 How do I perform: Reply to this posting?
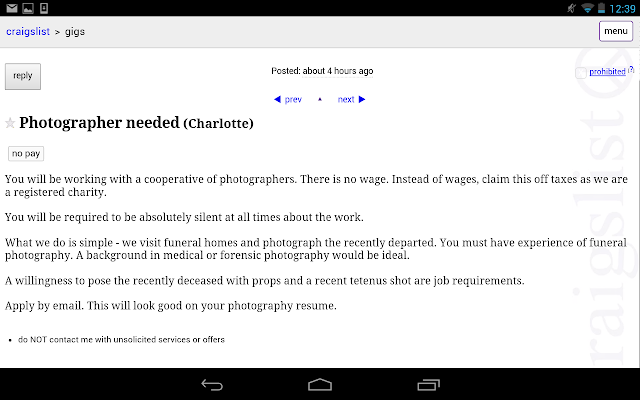click(22, 76)
